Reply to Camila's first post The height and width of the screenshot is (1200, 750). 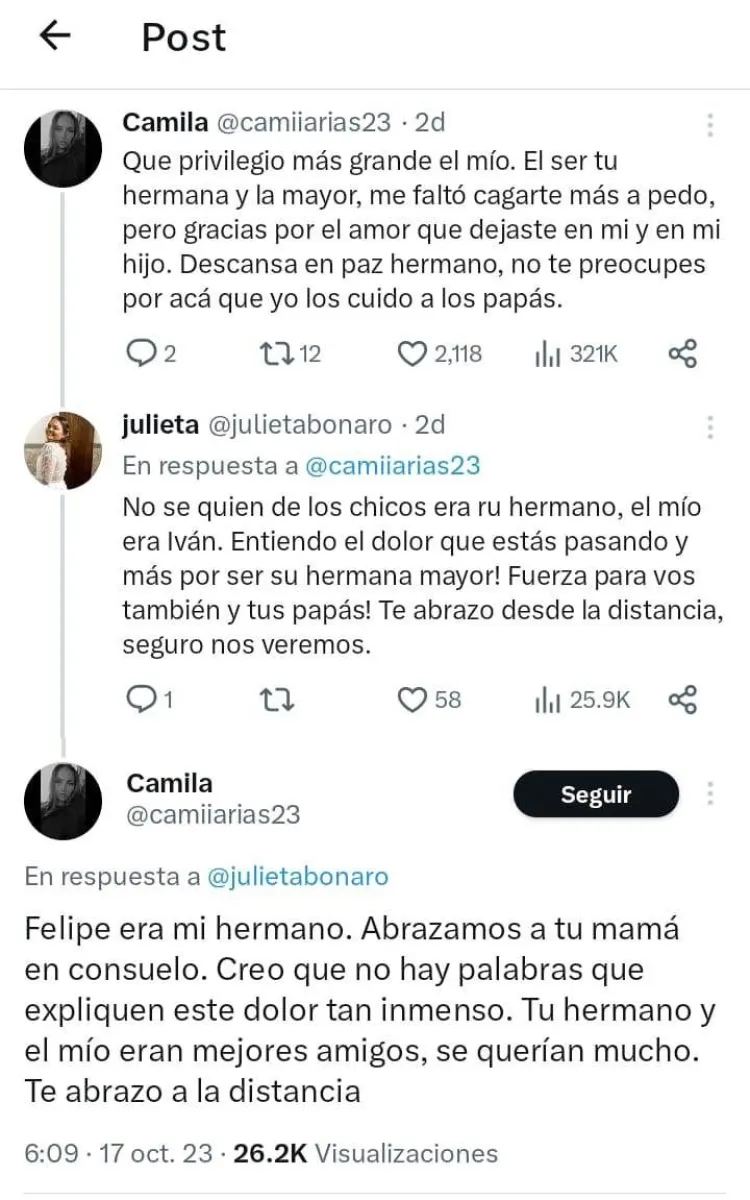(140, 353)
